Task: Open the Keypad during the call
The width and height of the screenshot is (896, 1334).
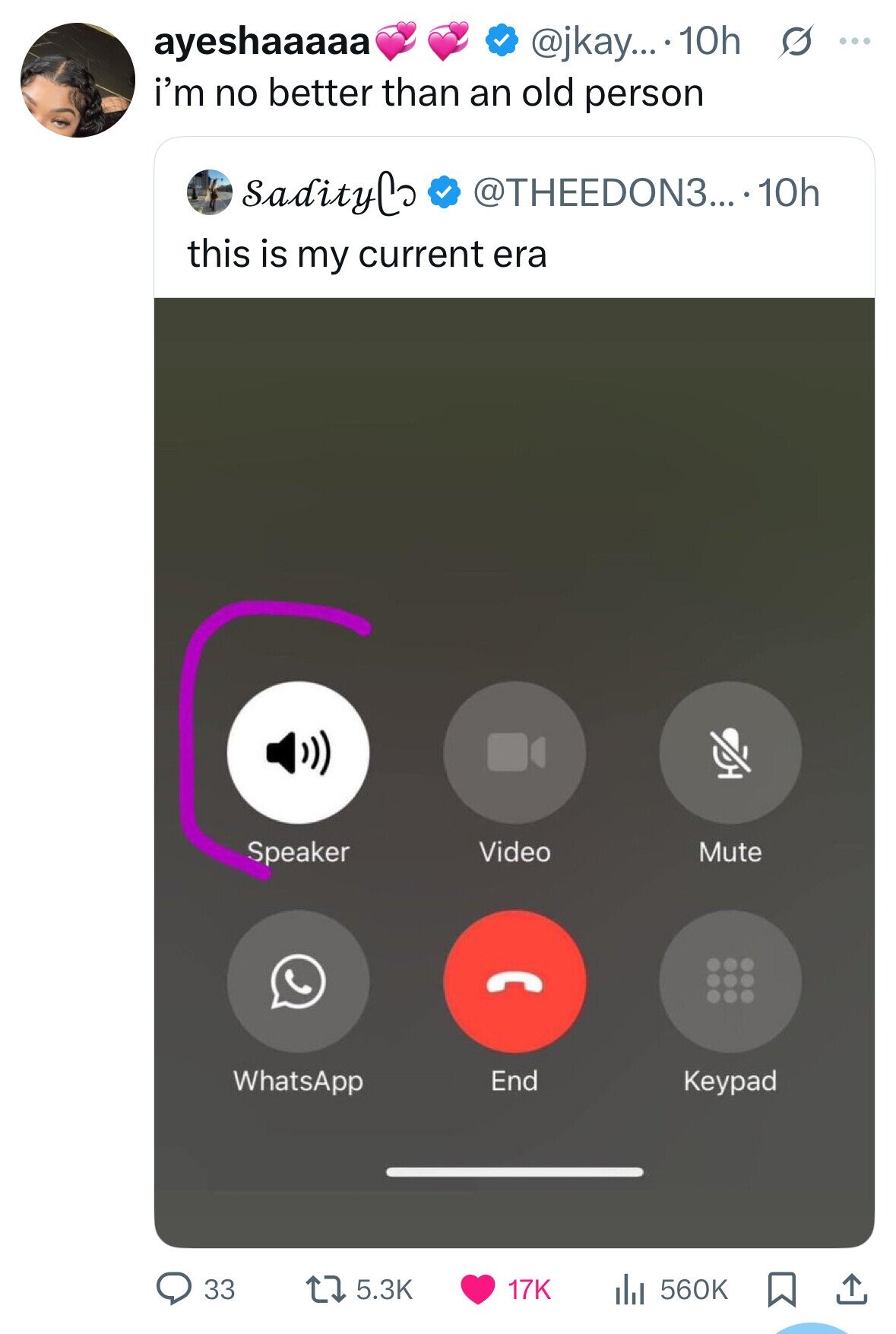Action: point(730,981)
